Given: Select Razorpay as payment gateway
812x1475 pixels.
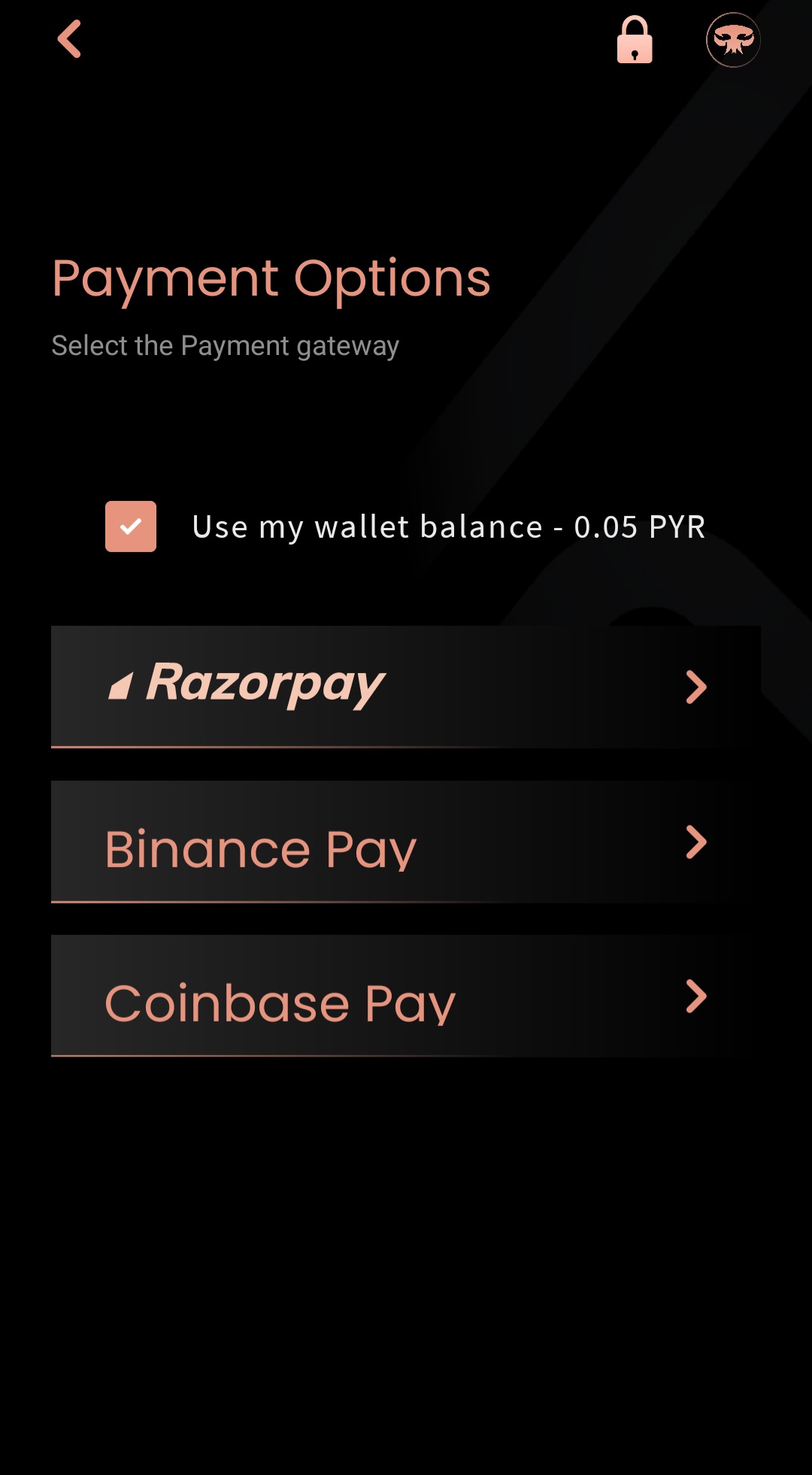Looking at the screenshot, I should click(x=406, y=687).
